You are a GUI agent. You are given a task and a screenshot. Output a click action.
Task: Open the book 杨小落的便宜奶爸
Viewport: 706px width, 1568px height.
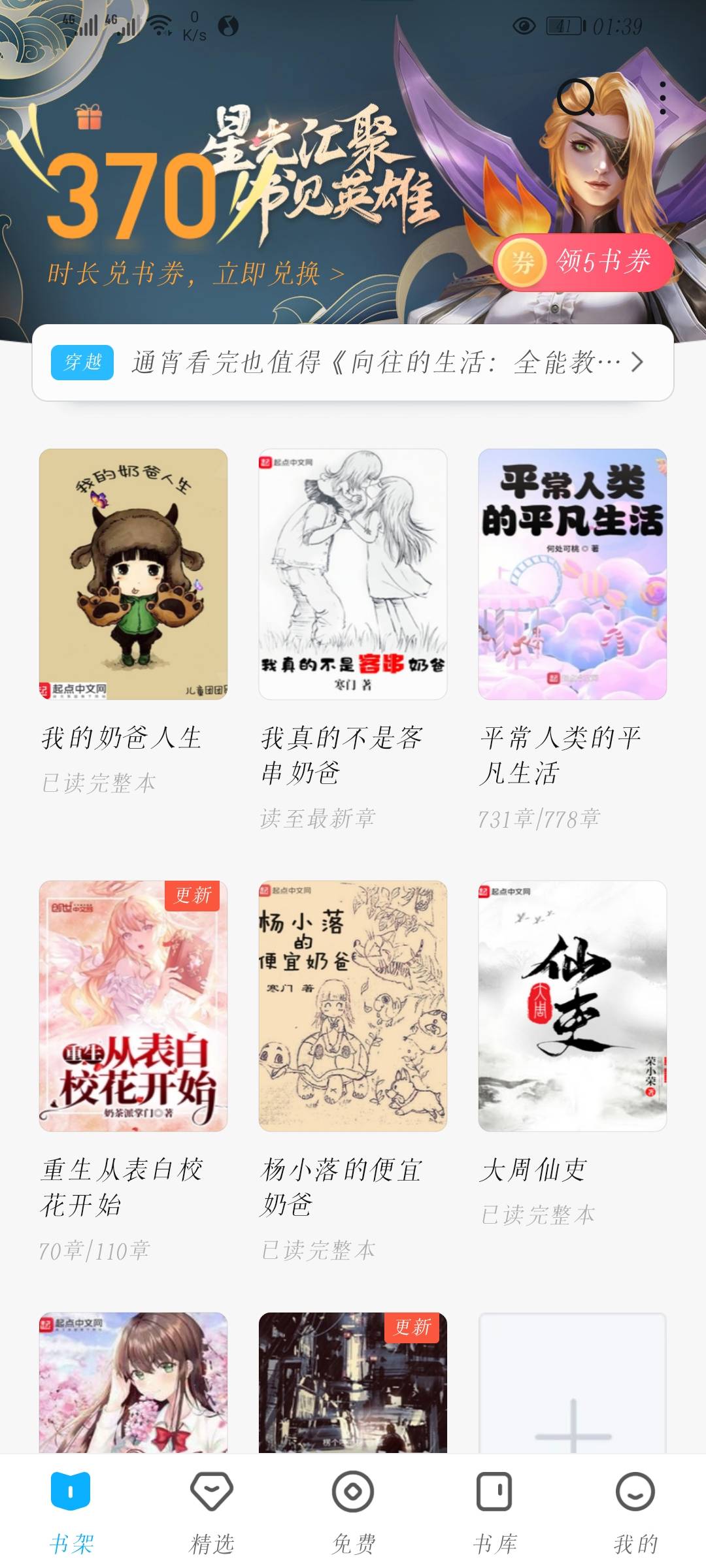[353, 1006]
